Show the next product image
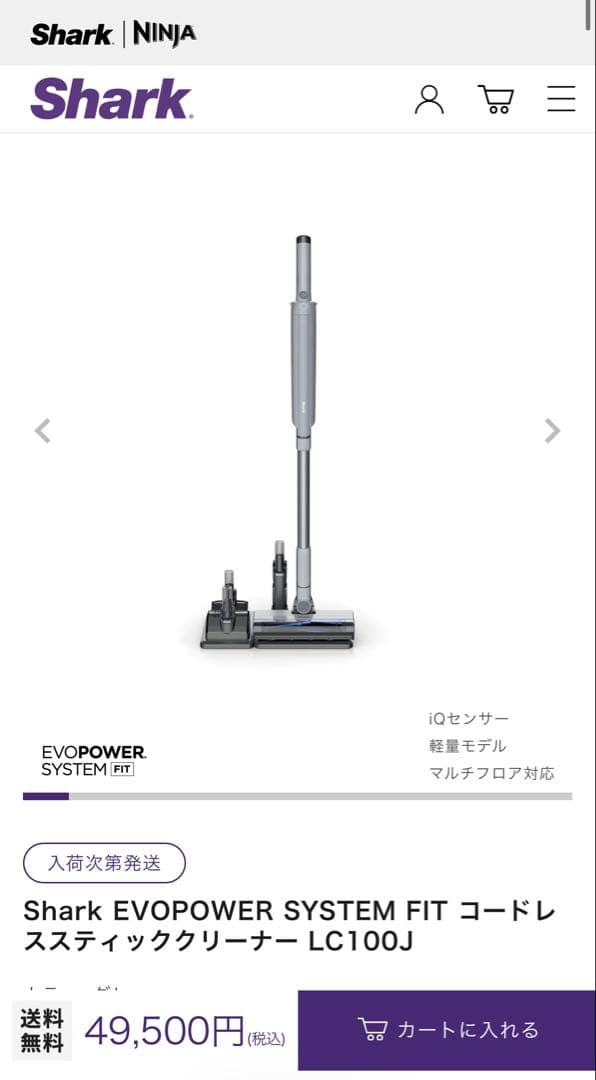Viewport: 596px width, 1080px height. [x=552, y=431]
